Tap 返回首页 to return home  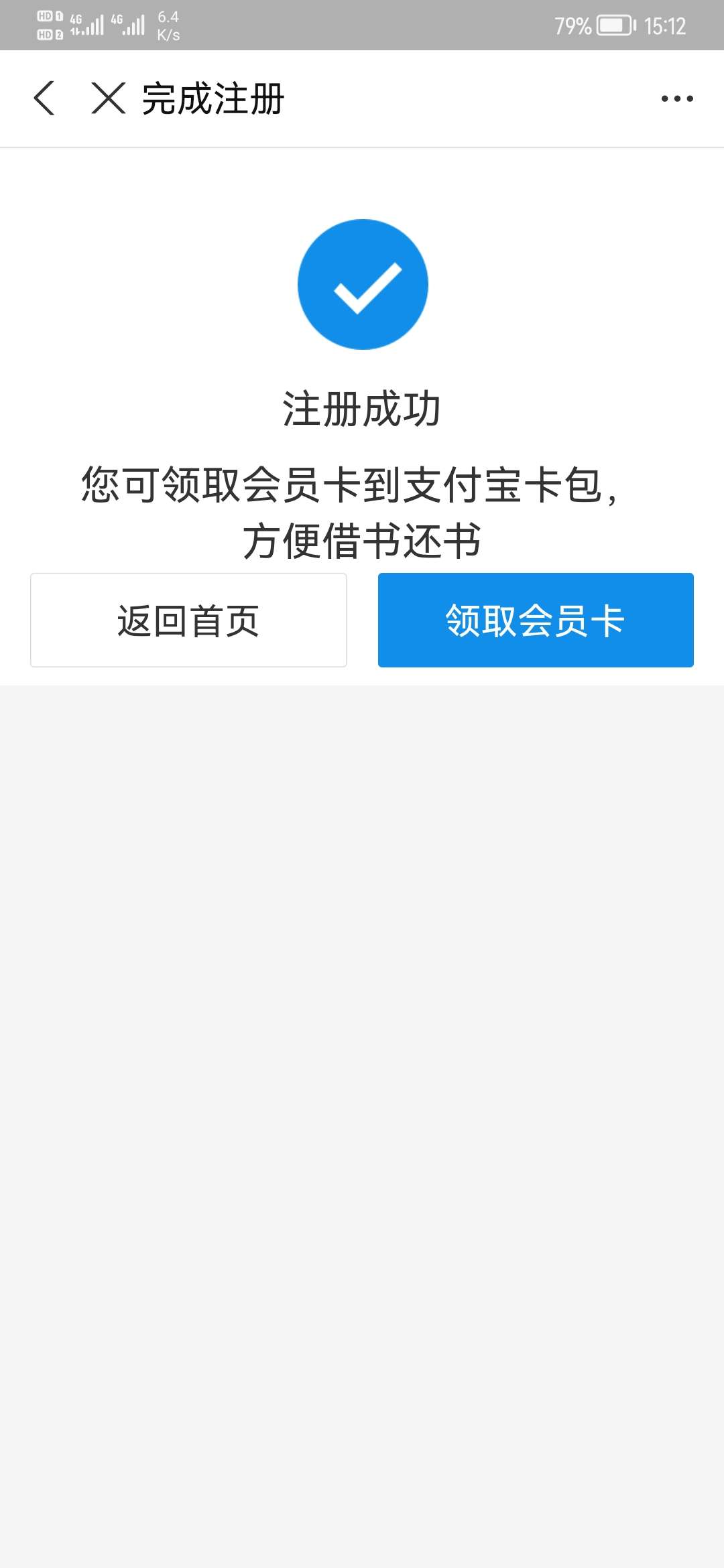(x=188, y=620)
